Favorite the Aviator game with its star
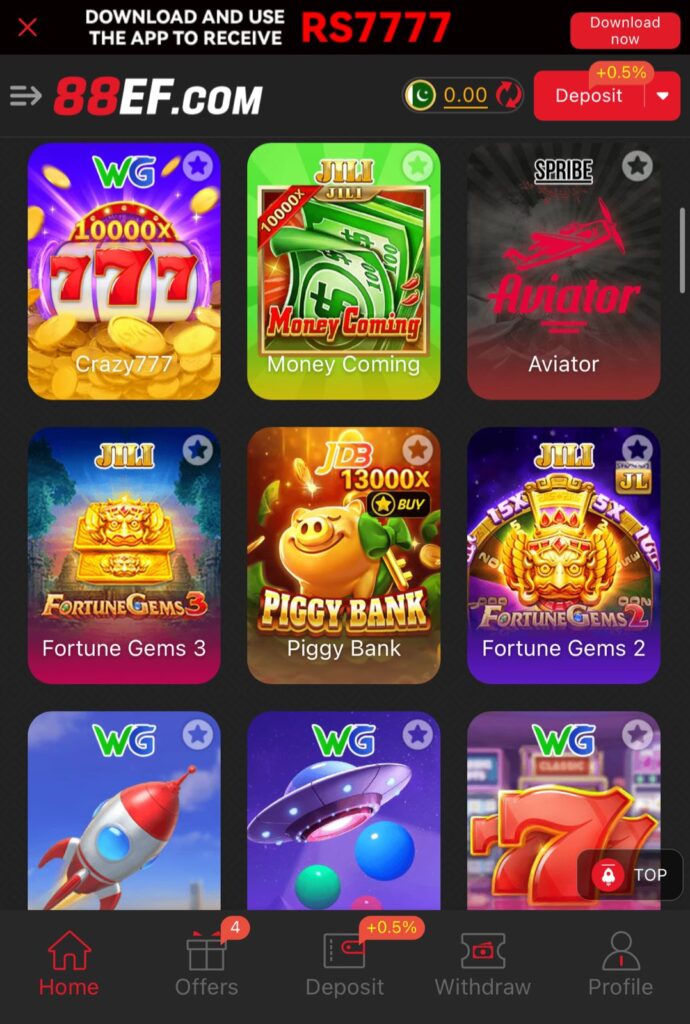This screenshot has height=1024, width=690. click(637, 166)
